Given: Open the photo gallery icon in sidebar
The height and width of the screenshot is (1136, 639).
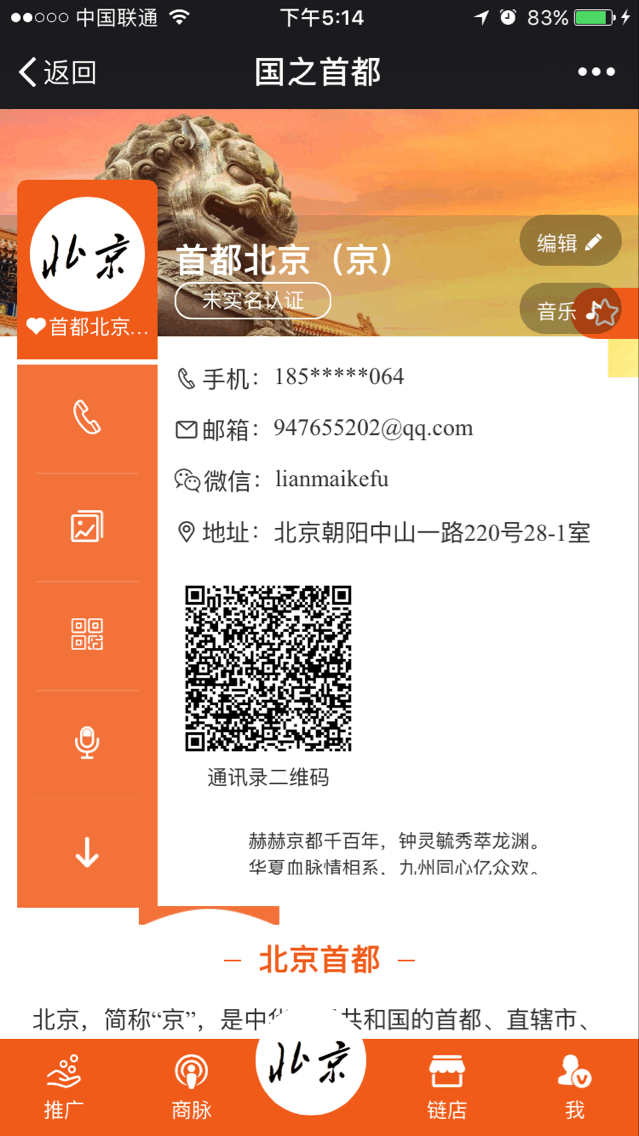Looking at the screenshot, I should coord(87,526).
